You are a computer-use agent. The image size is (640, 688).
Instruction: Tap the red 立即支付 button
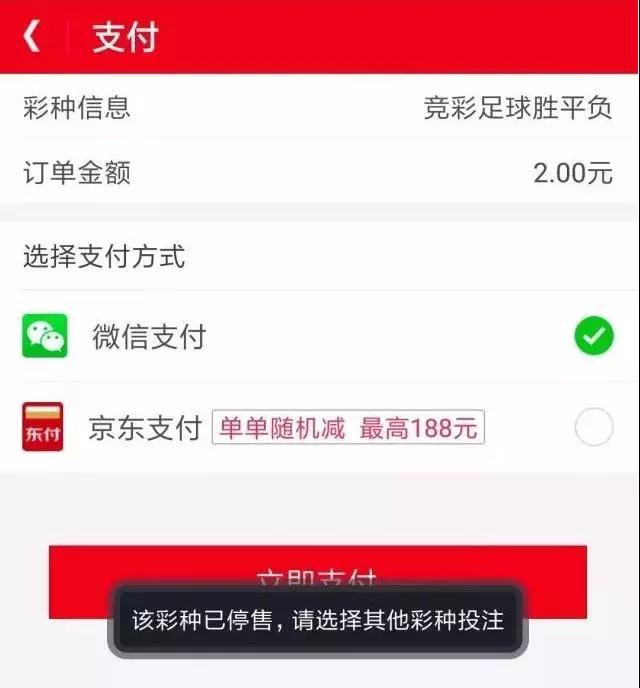(318, 566)
